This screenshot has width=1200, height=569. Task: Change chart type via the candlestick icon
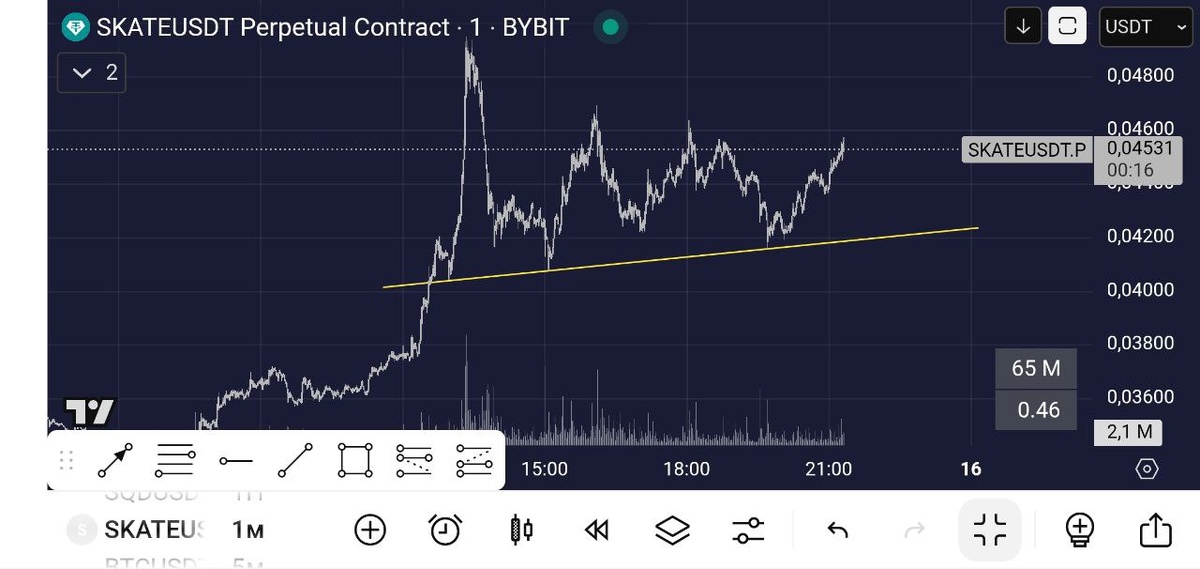521,530
